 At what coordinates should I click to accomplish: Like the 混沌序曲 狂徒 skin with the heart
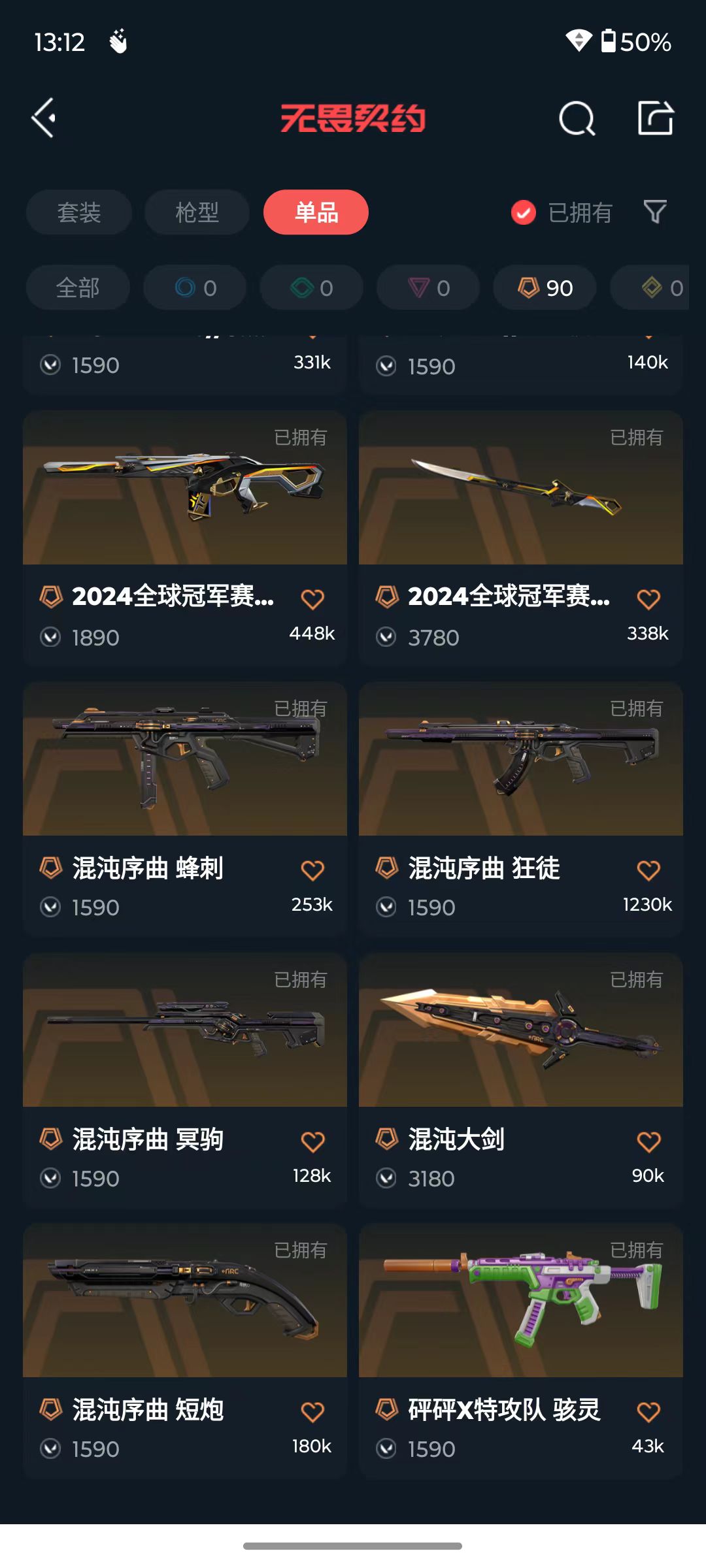(648, 870)
